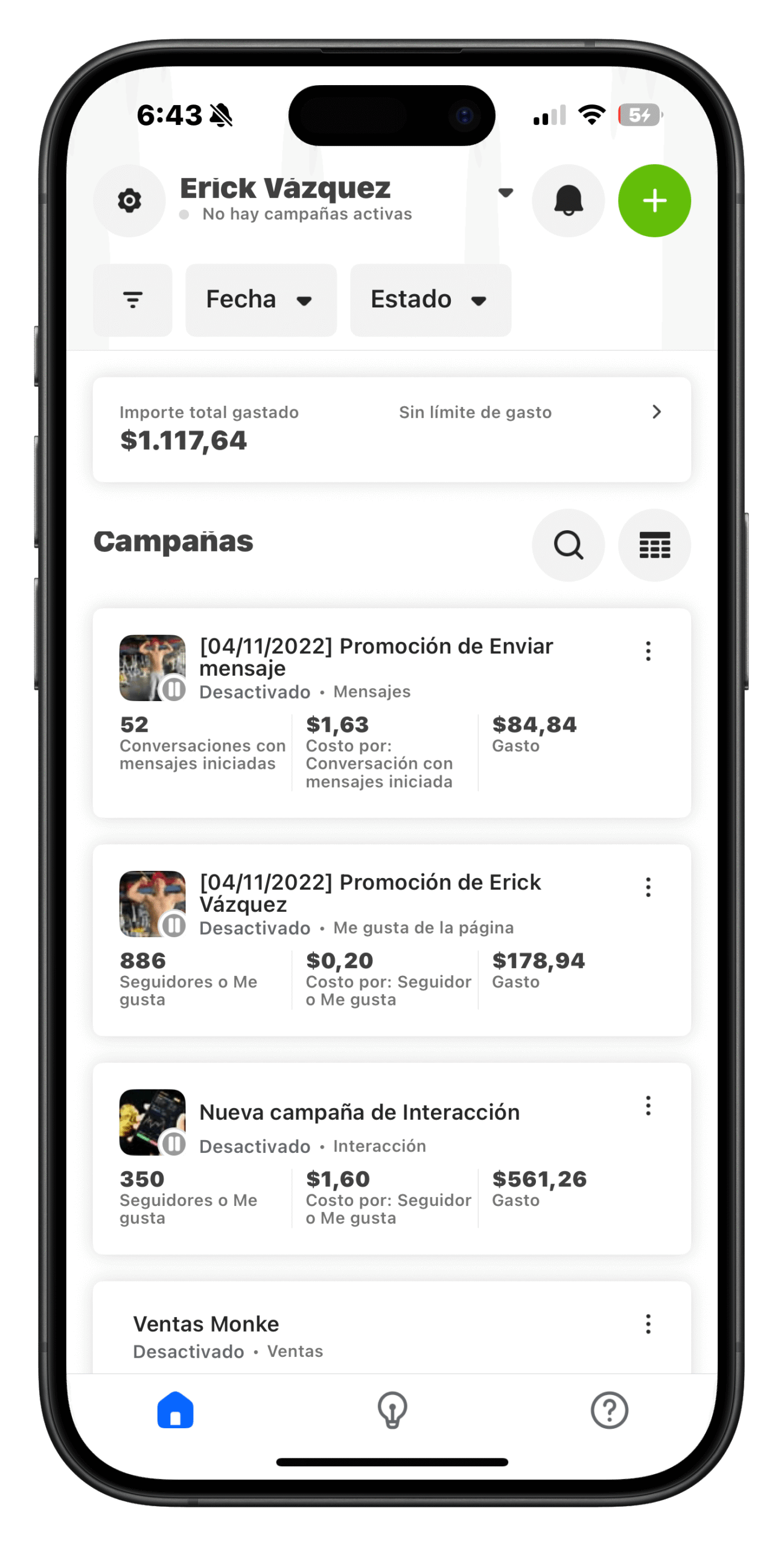Open the help question mark tab
This screenshot has height=1546, width=784.
pyautogui.click(x=609, y=1411)
